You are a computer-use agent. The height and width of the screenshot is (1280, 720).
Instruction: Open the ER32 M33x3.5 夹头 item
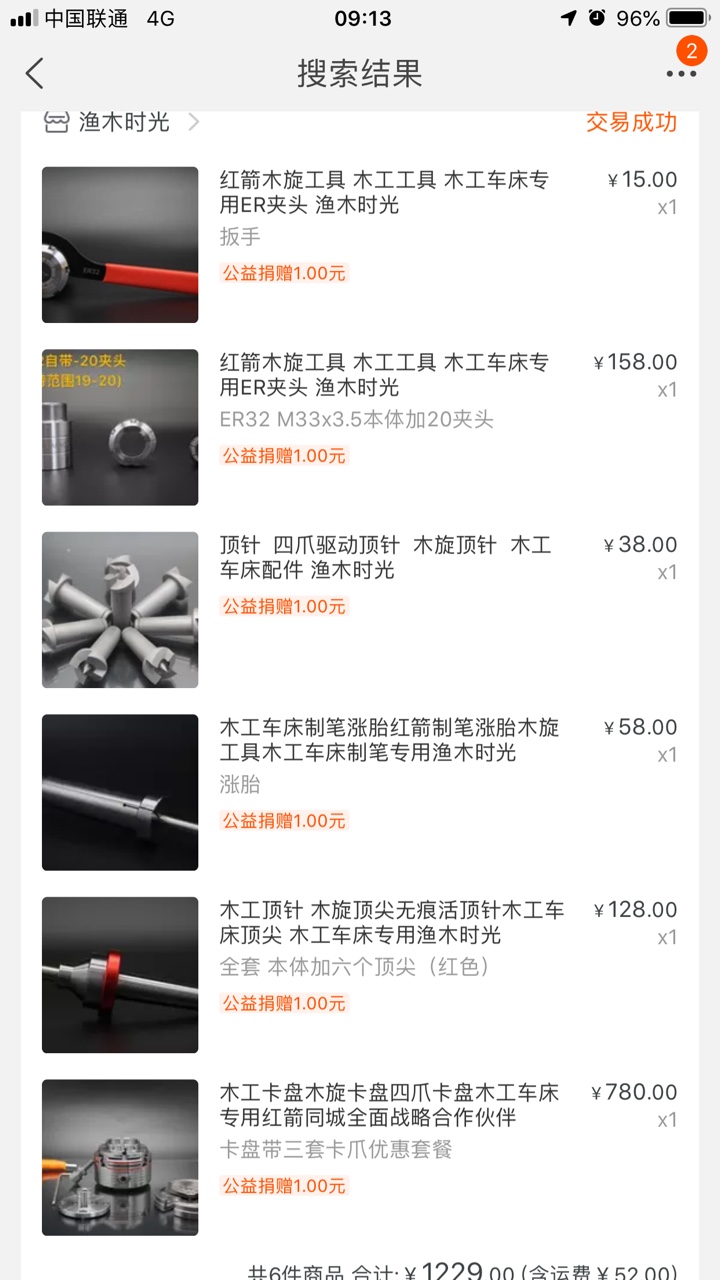360,427
